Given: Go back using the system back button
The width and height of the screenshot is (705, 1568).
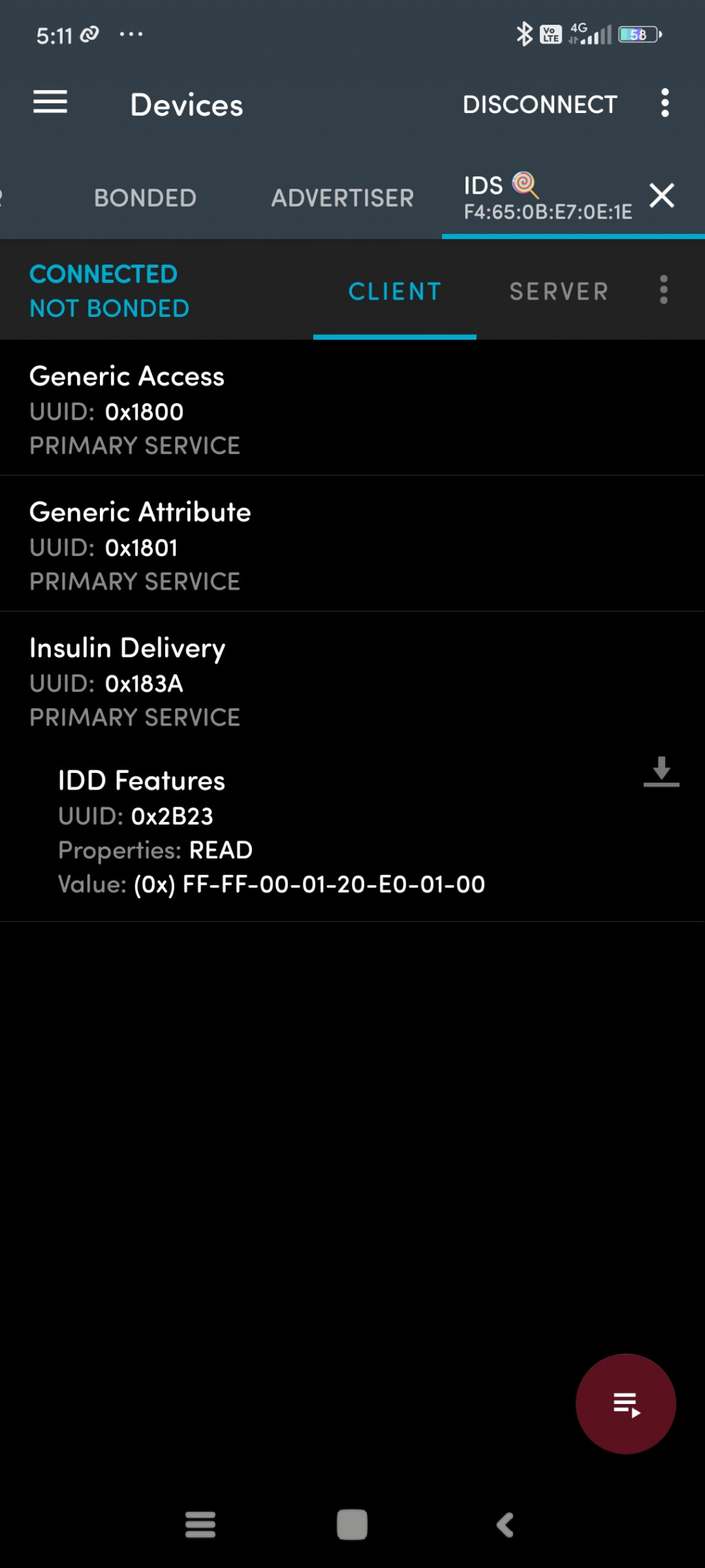Looking at the screenshot, I should (505, 1525).
